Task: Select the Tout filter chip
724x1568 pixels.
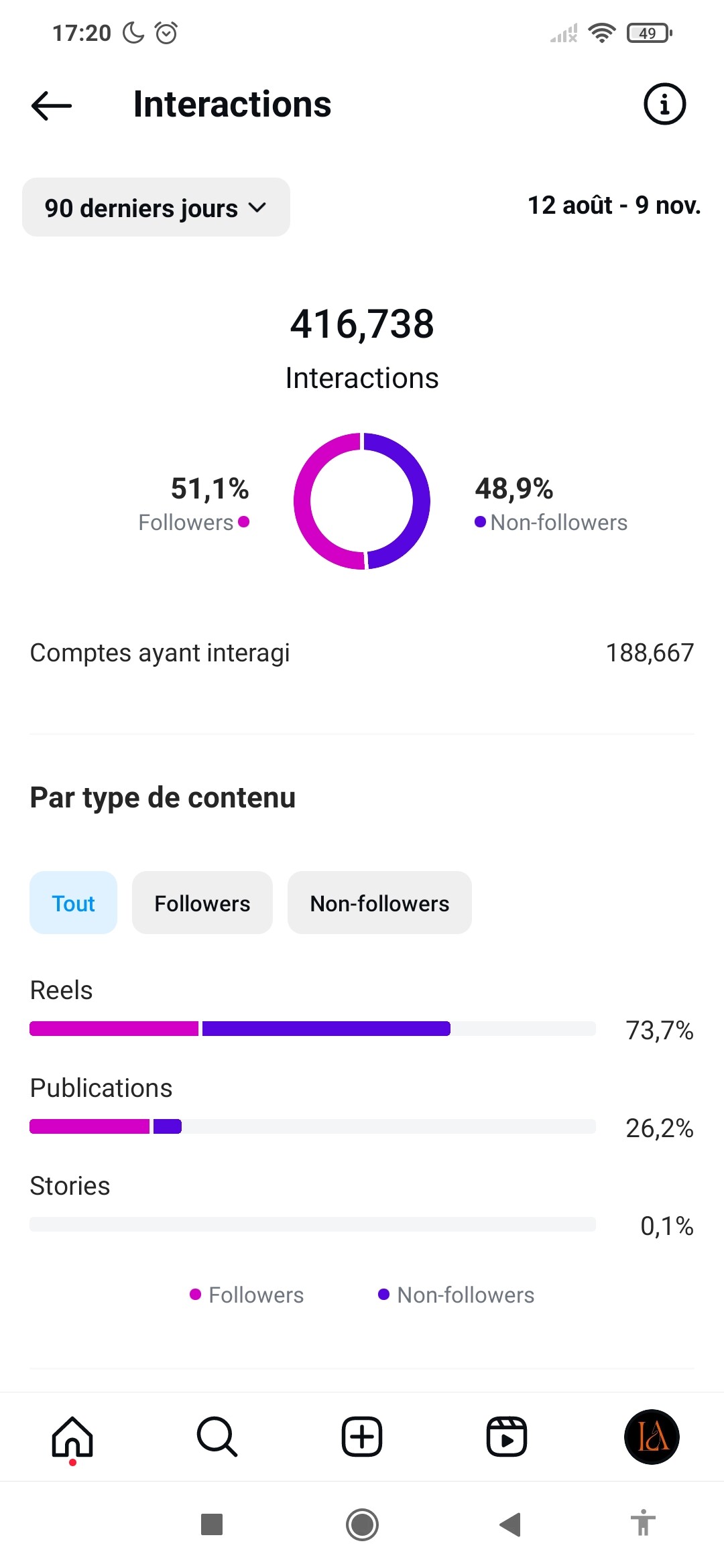Action: [73, 903]
